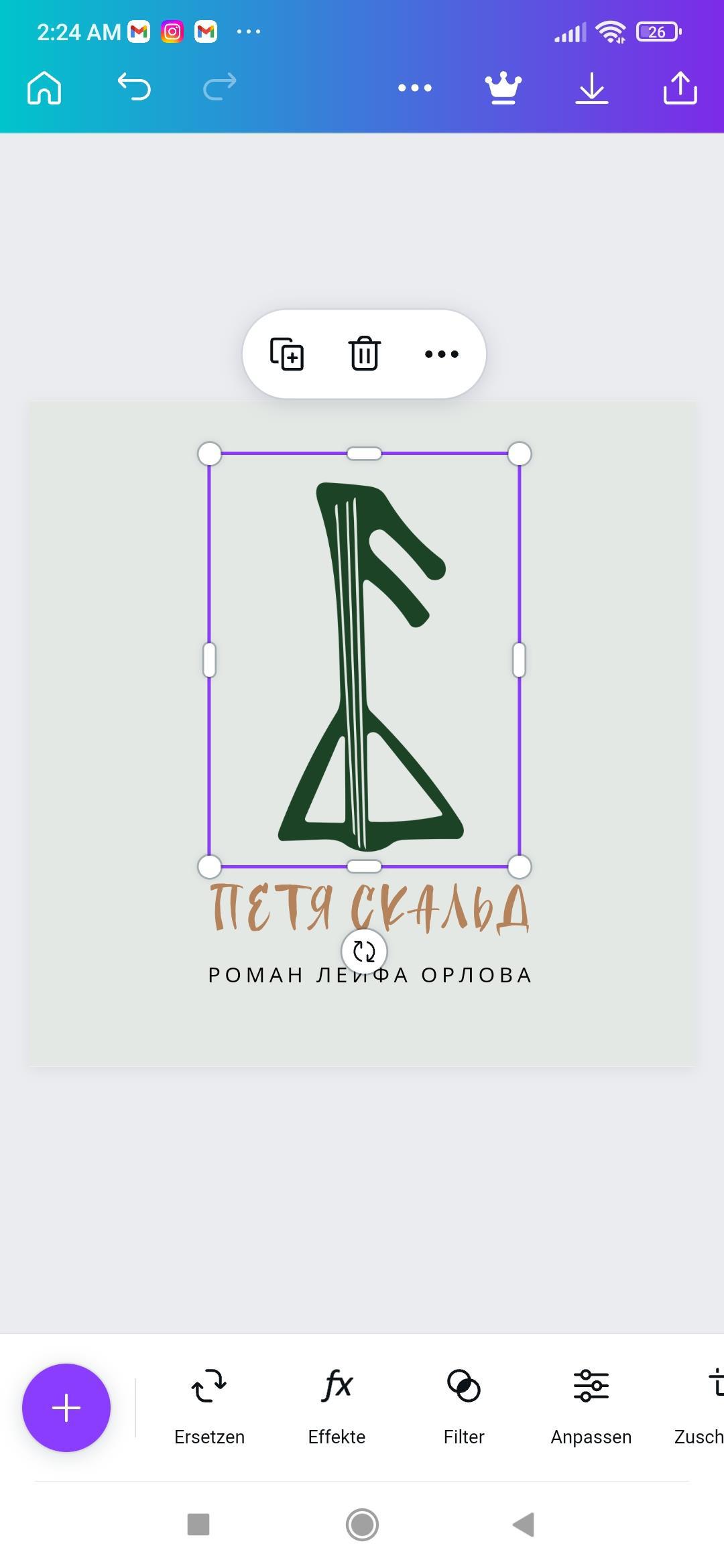Go back with the system back button
The width and height of the screenshot is (724, 1568).
(x=523, y=1524)
